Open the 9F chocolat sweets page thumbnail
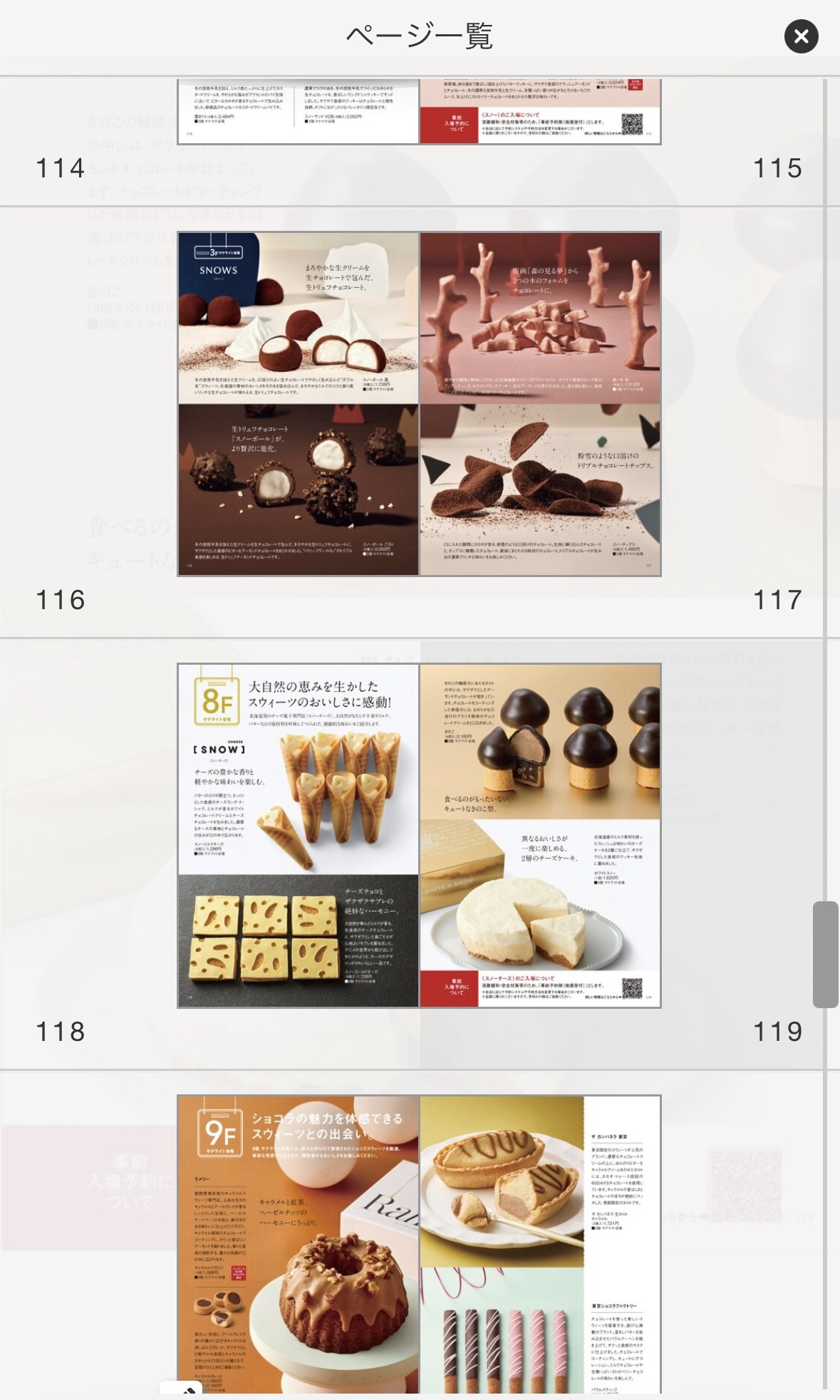The height and width of the screenshot is (1400, 840). click(x=298, y=1244)
